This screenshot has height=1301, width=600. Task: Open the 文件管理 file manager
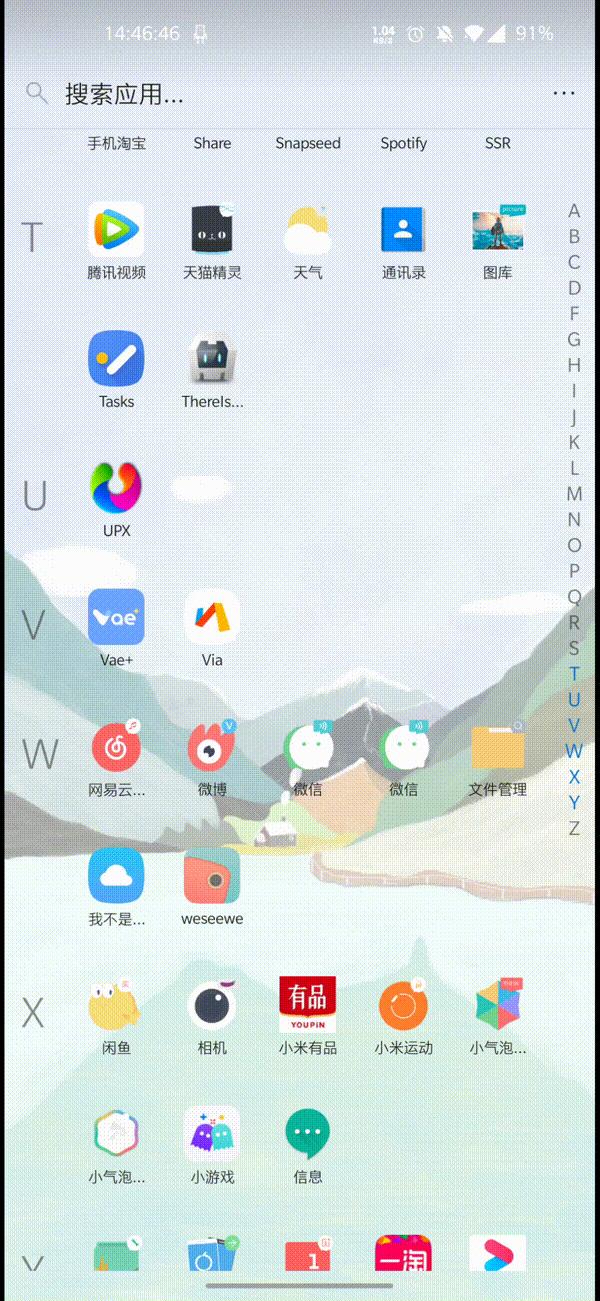498,746
